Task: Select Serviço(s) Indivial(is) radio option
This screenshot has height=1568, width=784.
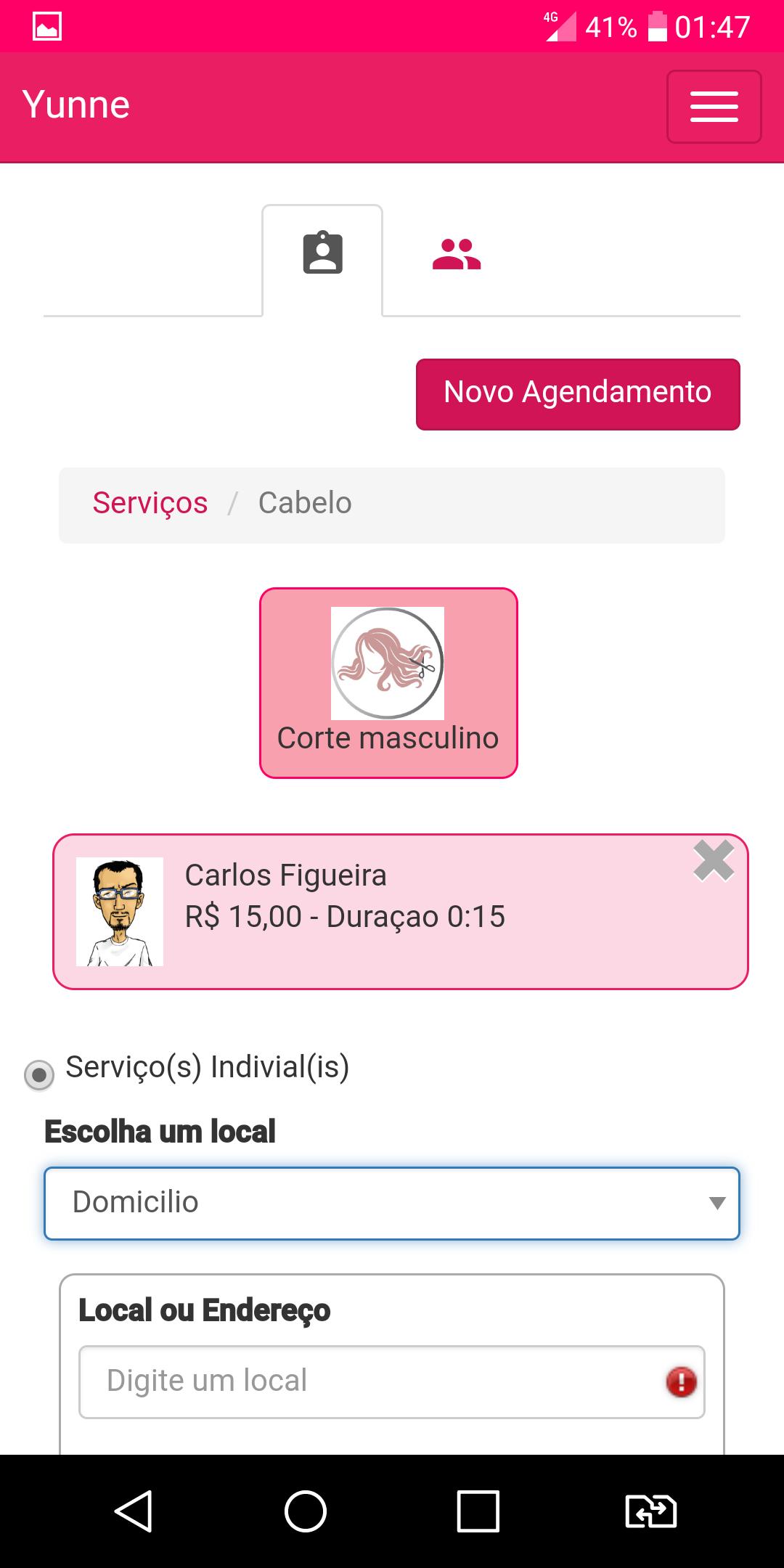Action: coord(39,1074)
